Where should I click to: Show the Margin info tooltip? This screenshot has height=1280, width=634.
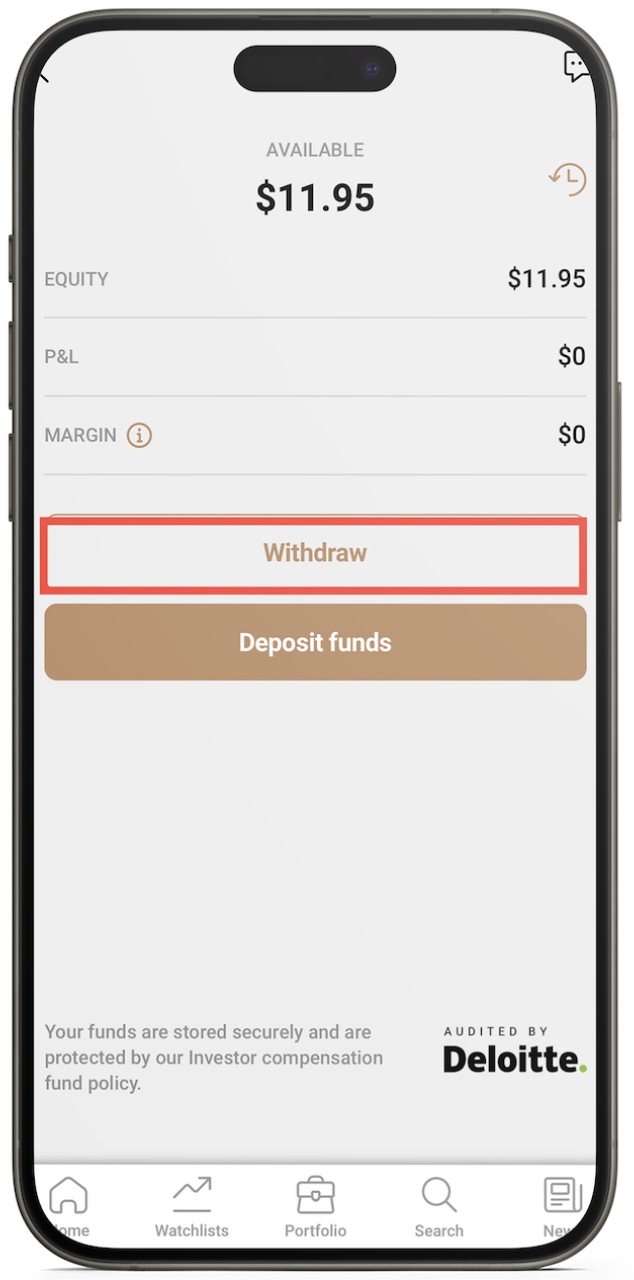point(139,436)
